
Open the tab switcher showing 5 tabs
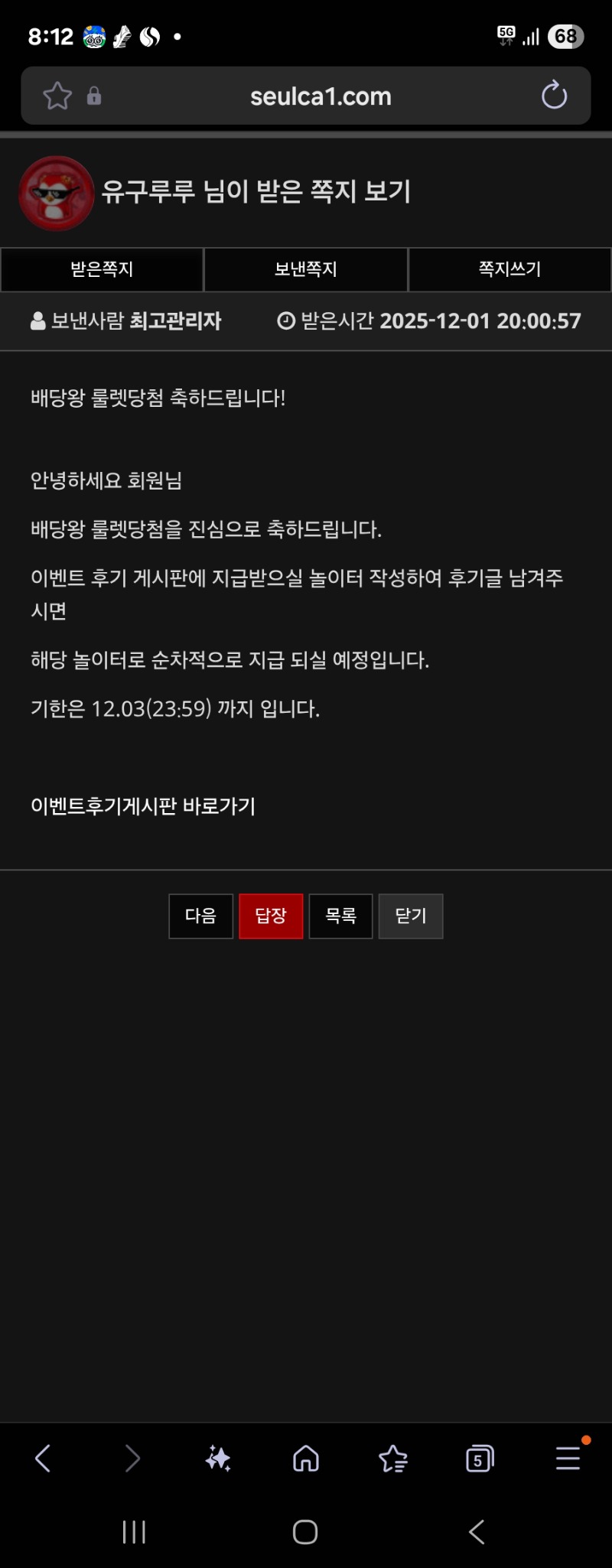(x=480, y=1459)
